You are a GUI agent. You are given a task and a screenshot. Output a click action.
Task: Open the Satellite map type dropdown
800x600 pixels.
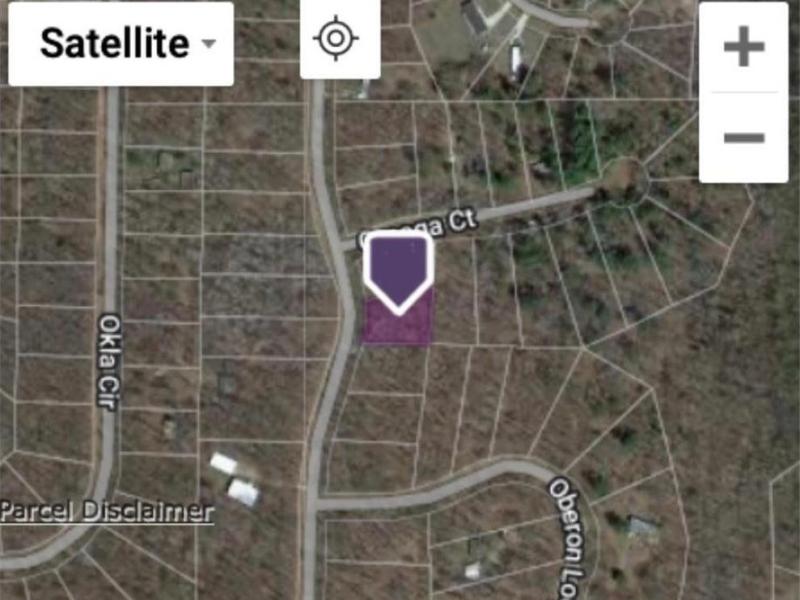pos(121,43)
